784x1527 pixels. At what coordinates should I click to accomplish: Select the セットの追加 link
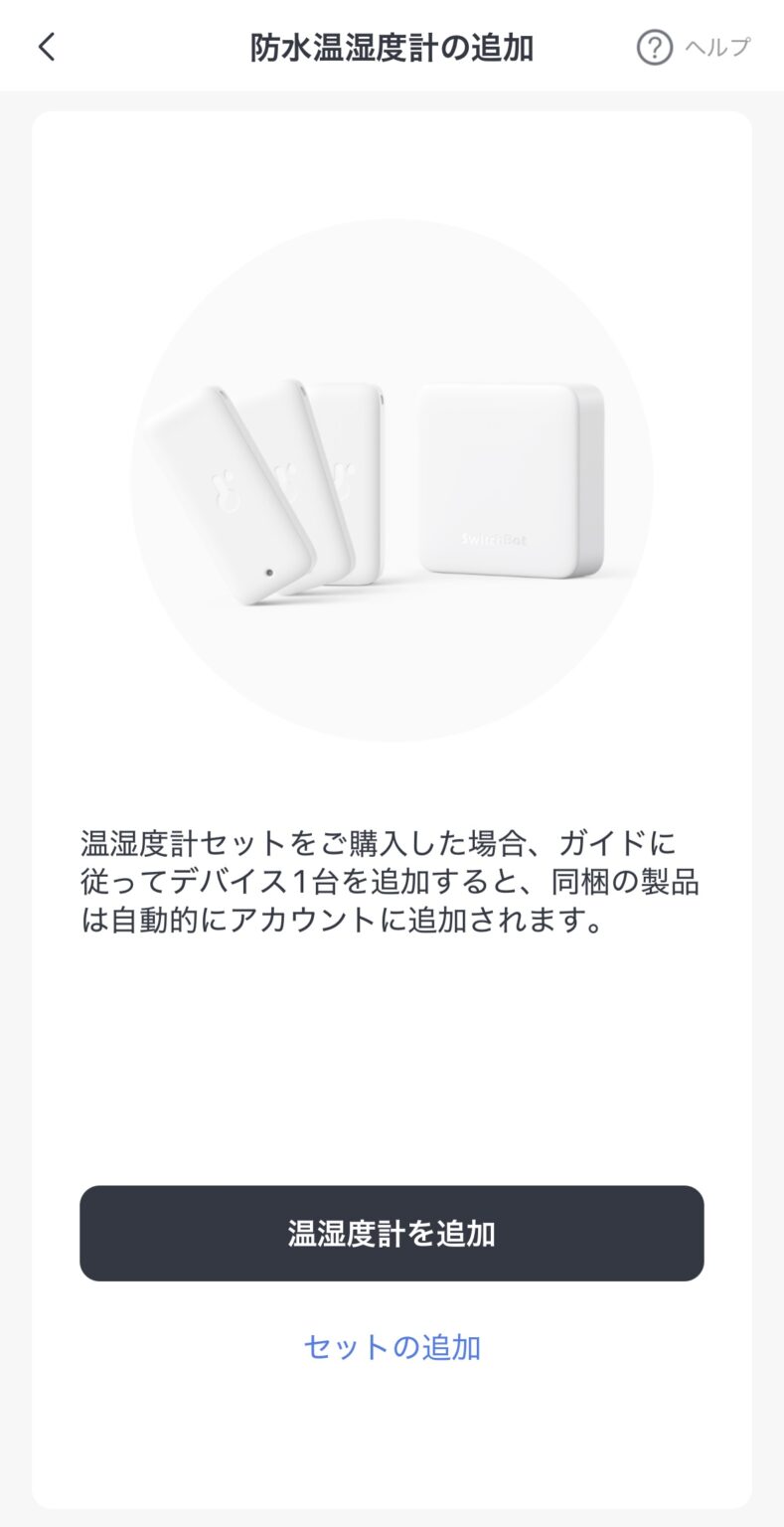(392, 1347)
